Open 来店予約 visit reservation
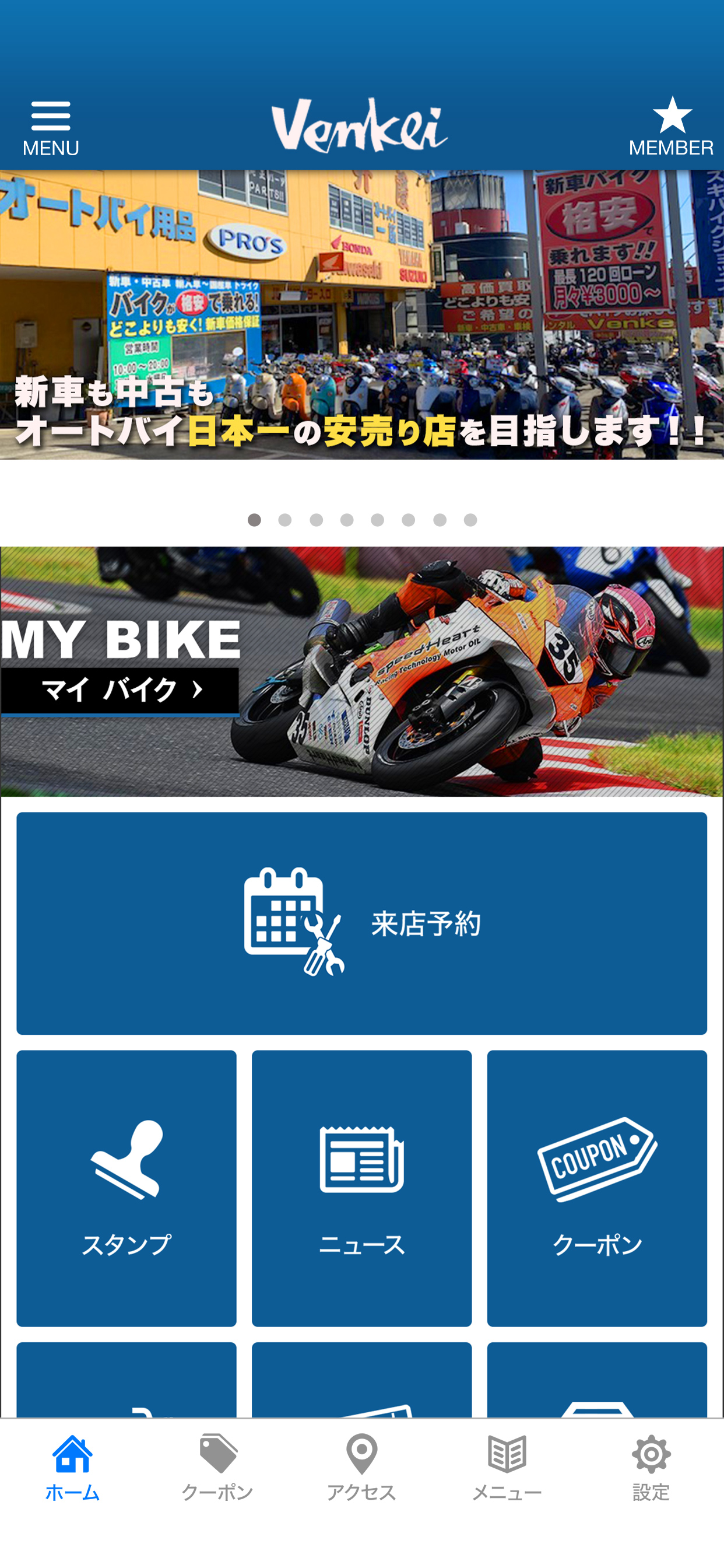This screenshot has width=724, height=1568. 362,923
